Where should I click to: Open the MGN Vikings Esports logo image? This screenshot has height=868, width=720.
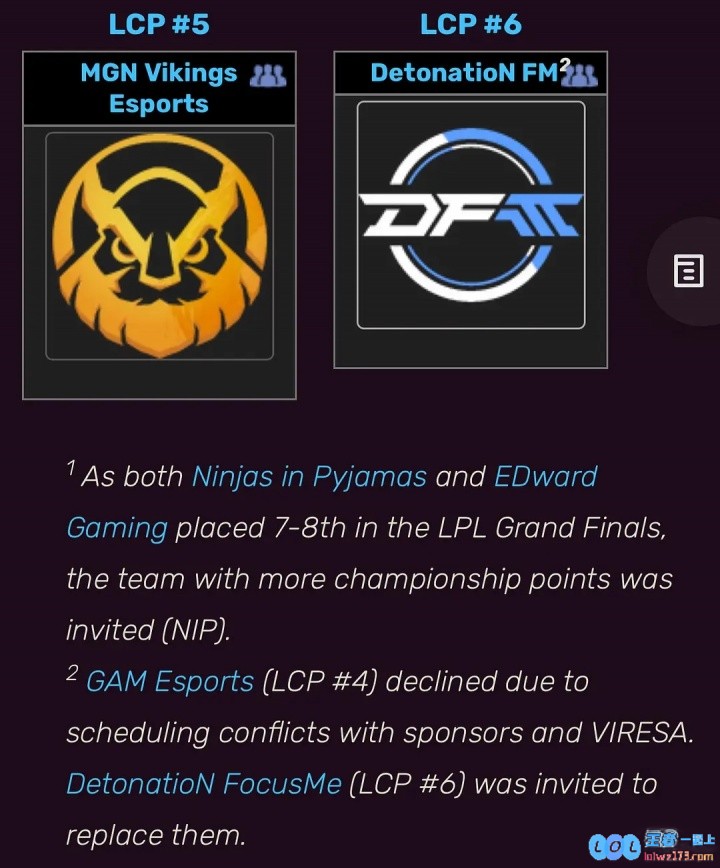click(160, 246)
